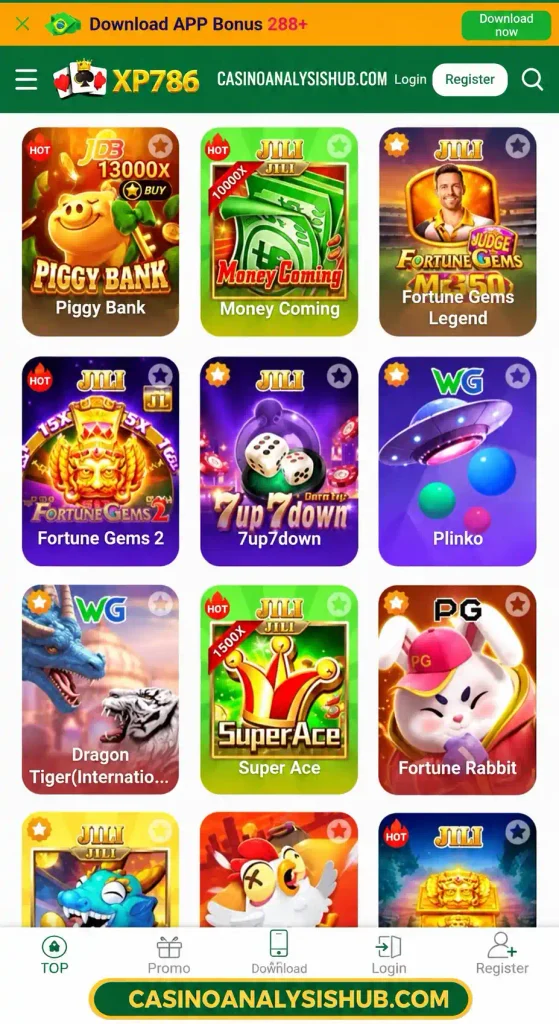
Task: Switch to the TOP tab
Action: (x=54, y=954)
